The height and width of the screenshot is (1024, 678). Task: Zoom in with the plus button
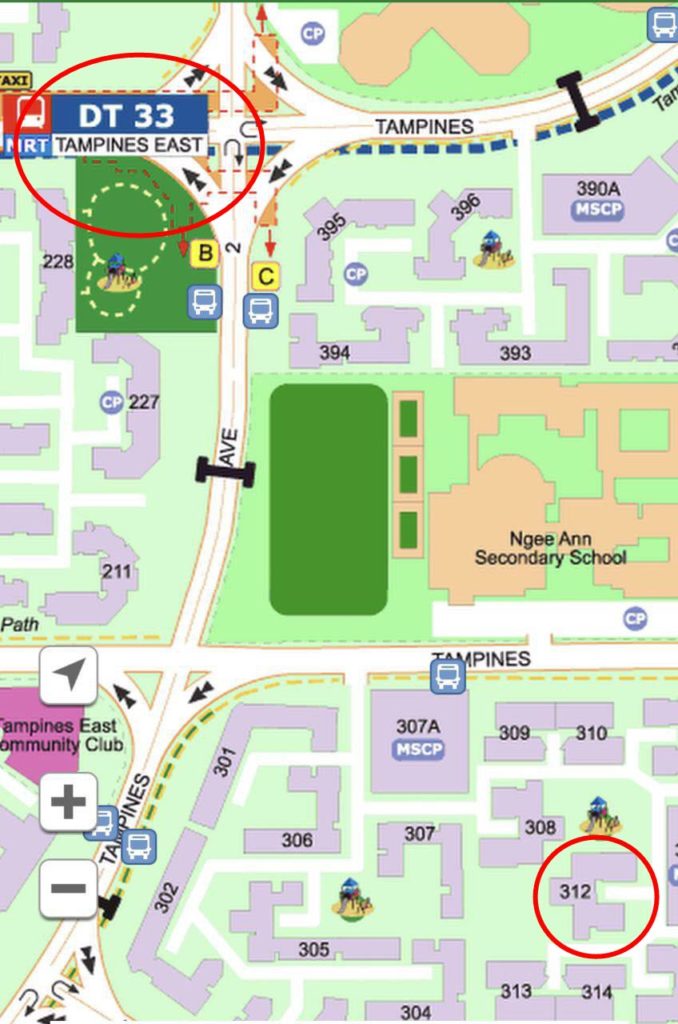[68, 802]
